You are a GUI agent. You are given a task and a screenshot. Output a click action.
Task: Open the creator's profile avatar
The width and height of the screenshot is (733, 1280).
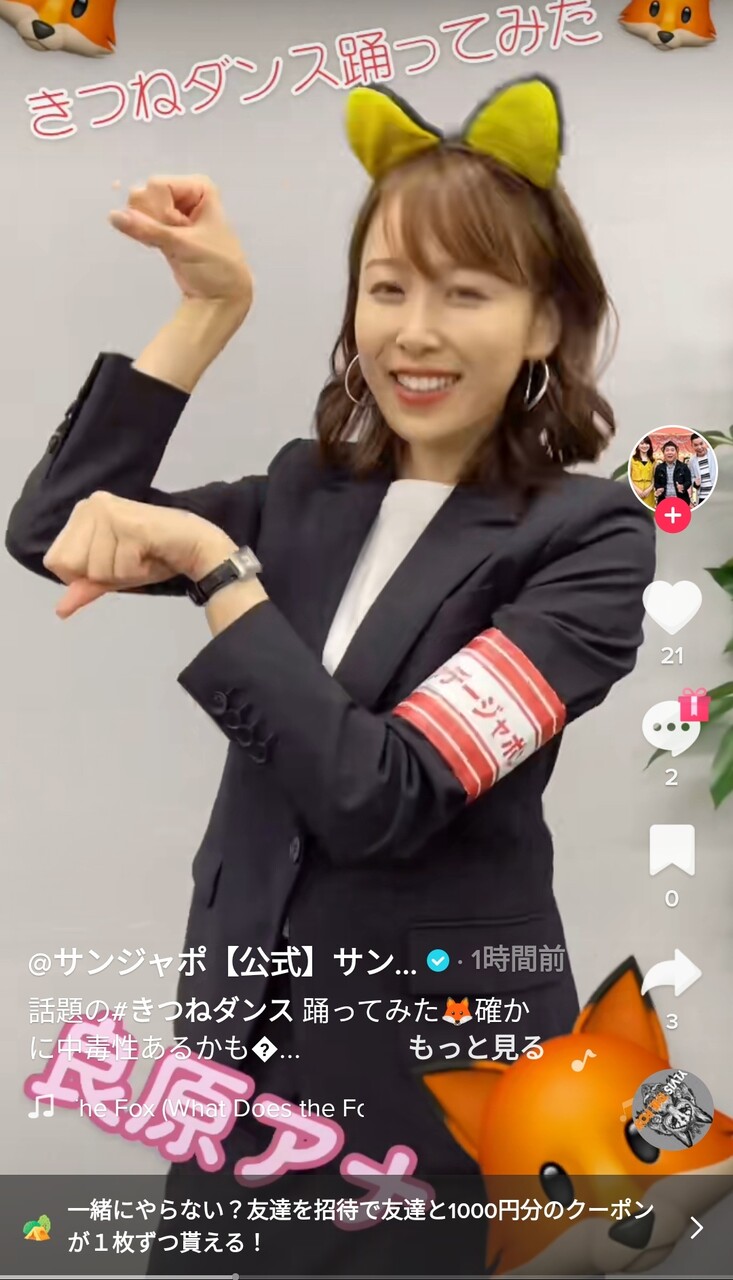672,469
